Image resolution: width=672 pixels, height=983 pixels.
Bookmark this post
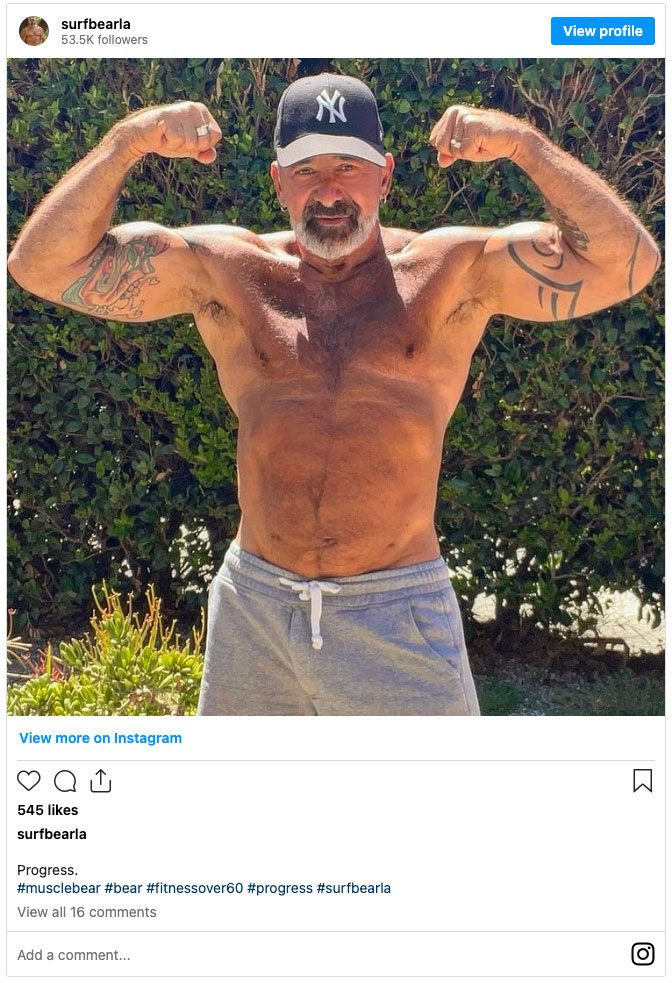click(x=642, y=781)
